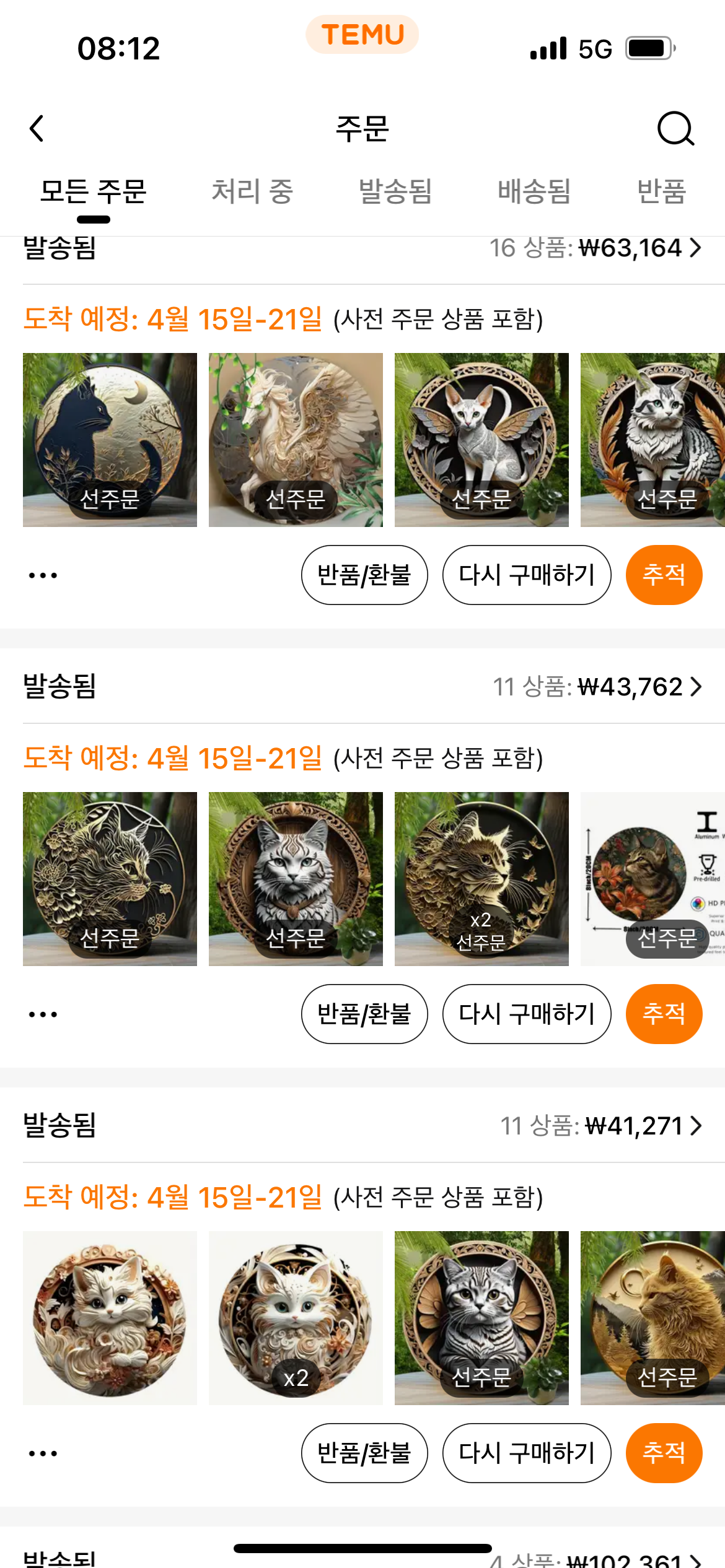Tap 다시 구매하기 for the ₩43,762 order
Viewport: 725px width, 1568px height.
527,1014
